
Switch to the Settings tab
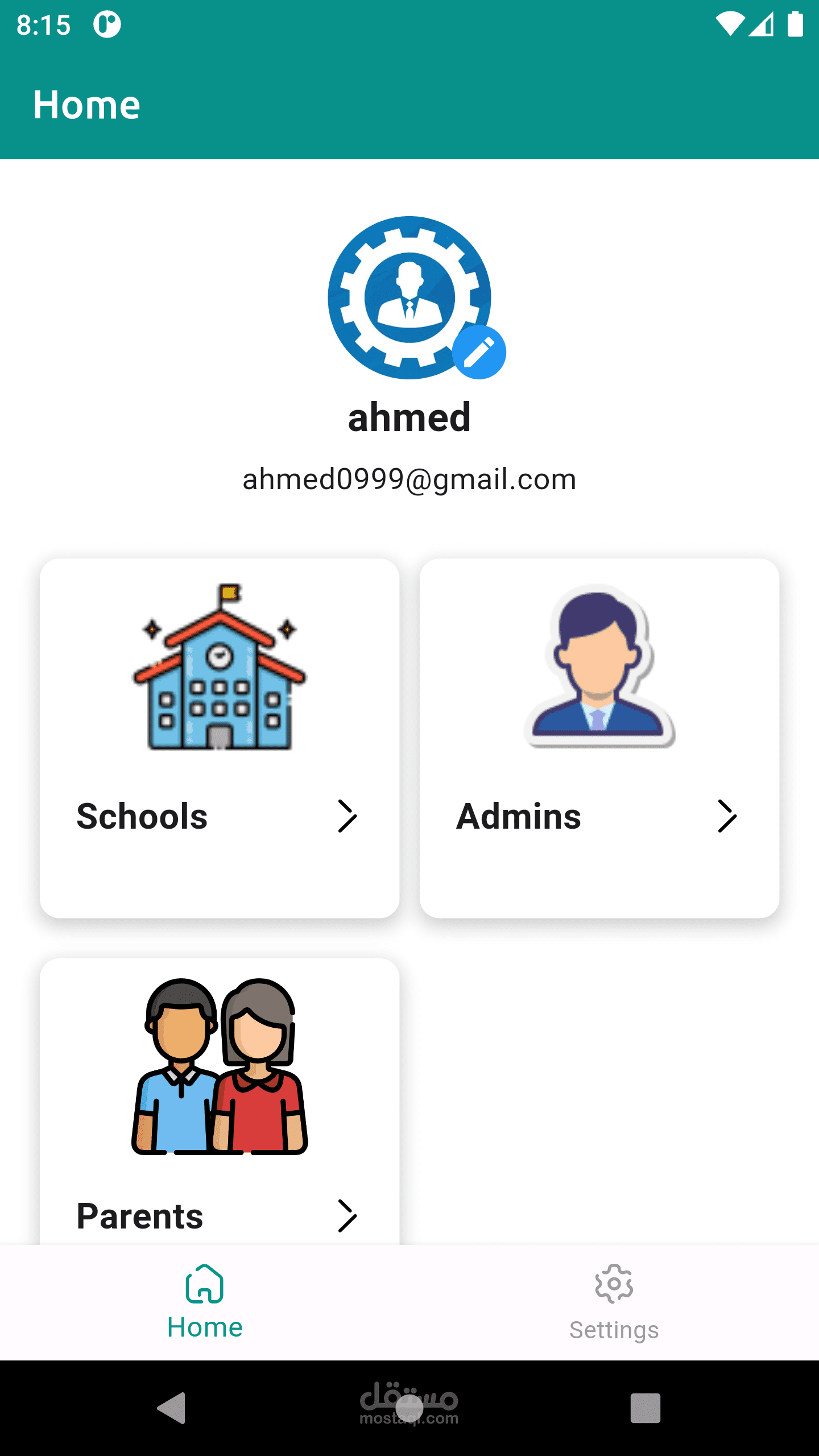(614, 1302)
